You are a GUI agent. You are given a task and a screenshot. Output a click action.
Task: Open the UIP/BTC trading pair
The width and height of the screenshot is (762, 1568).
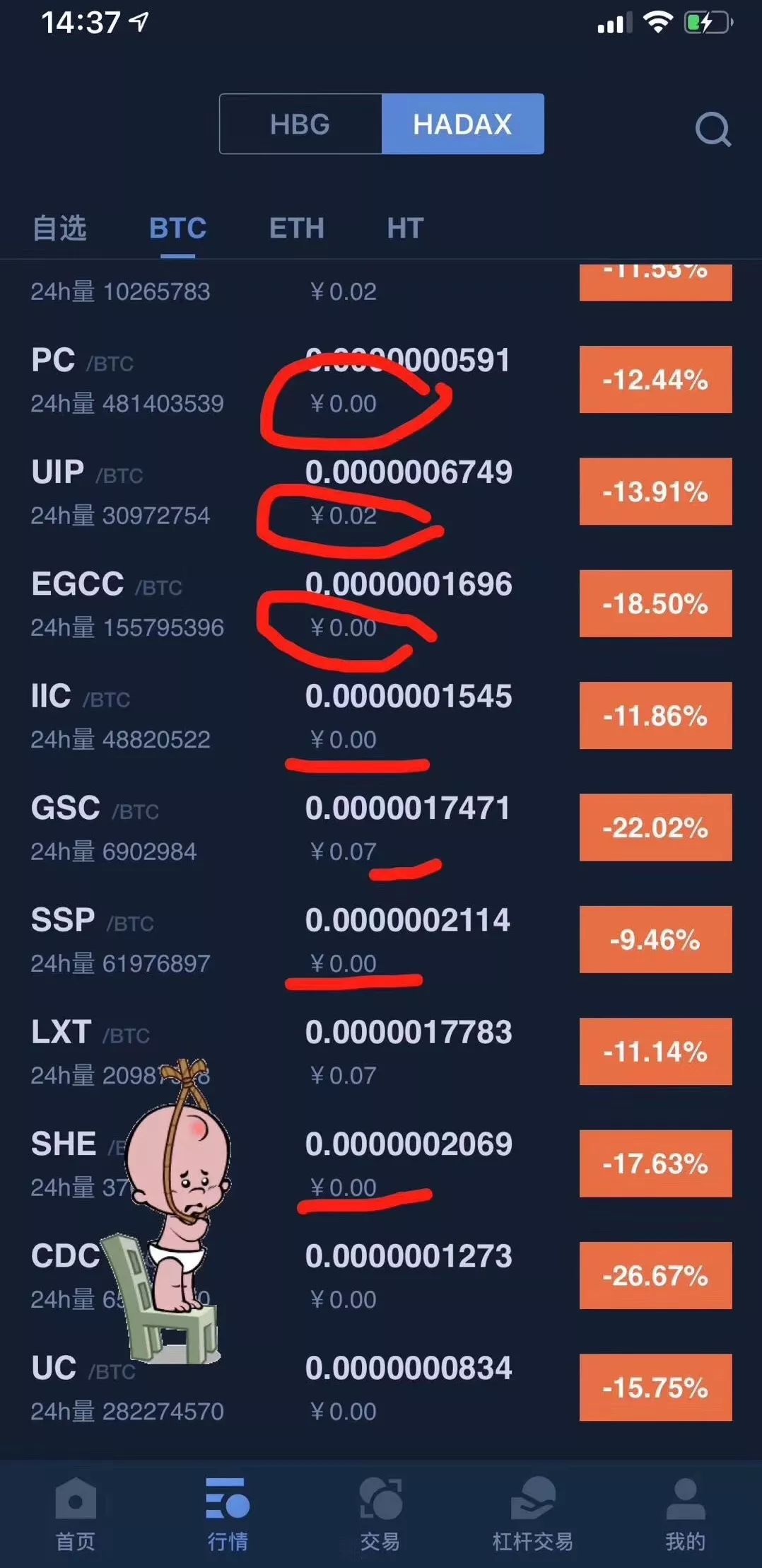[381, 492]
